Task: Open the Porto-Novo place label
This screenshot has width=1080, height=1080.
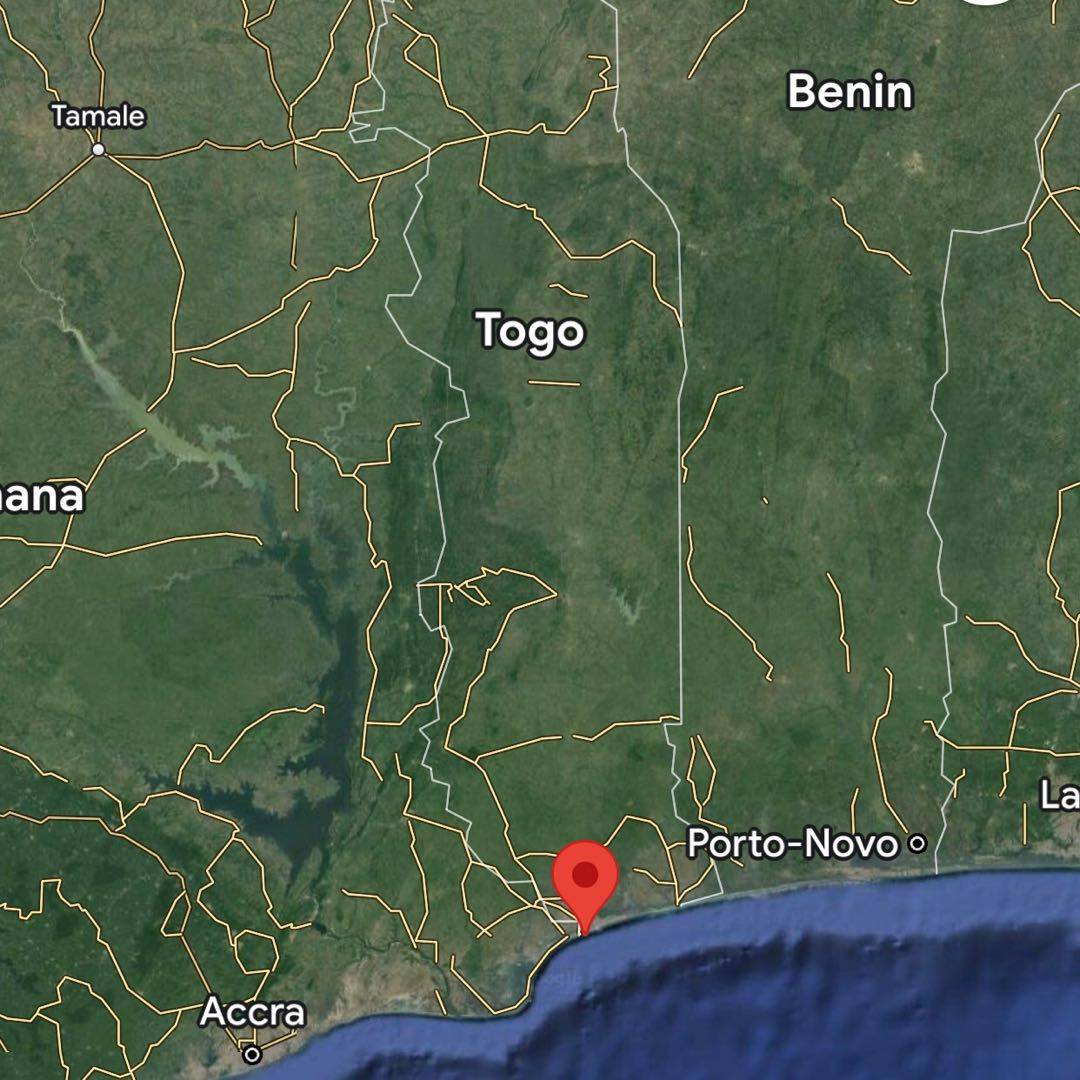Action: pyautogui.click(x=792, y=844)
